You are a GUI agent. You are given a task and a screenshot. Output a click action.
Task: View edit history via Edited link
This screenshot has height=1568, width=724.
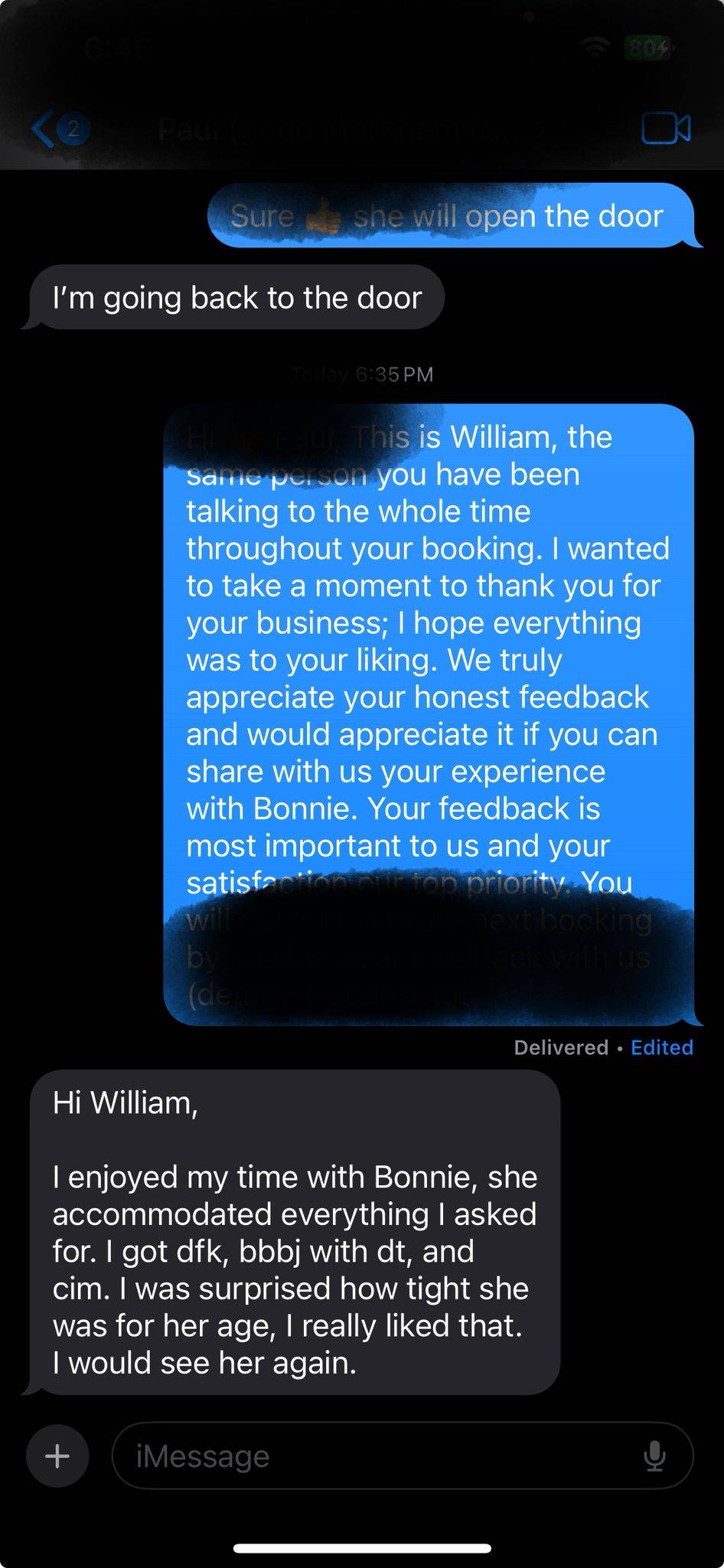[661, 1047]
